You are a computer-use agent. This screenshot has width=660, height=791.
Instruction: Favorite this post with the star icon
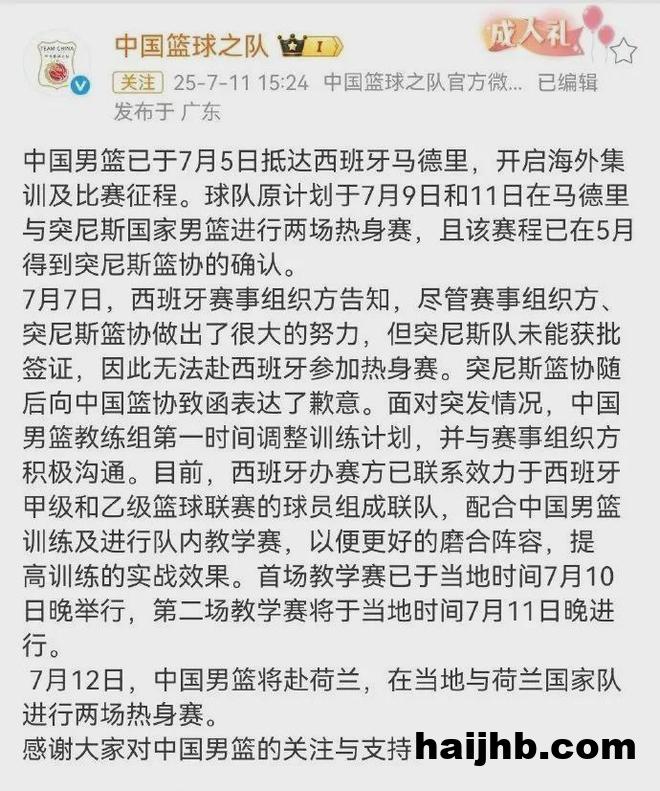(622, 50)
